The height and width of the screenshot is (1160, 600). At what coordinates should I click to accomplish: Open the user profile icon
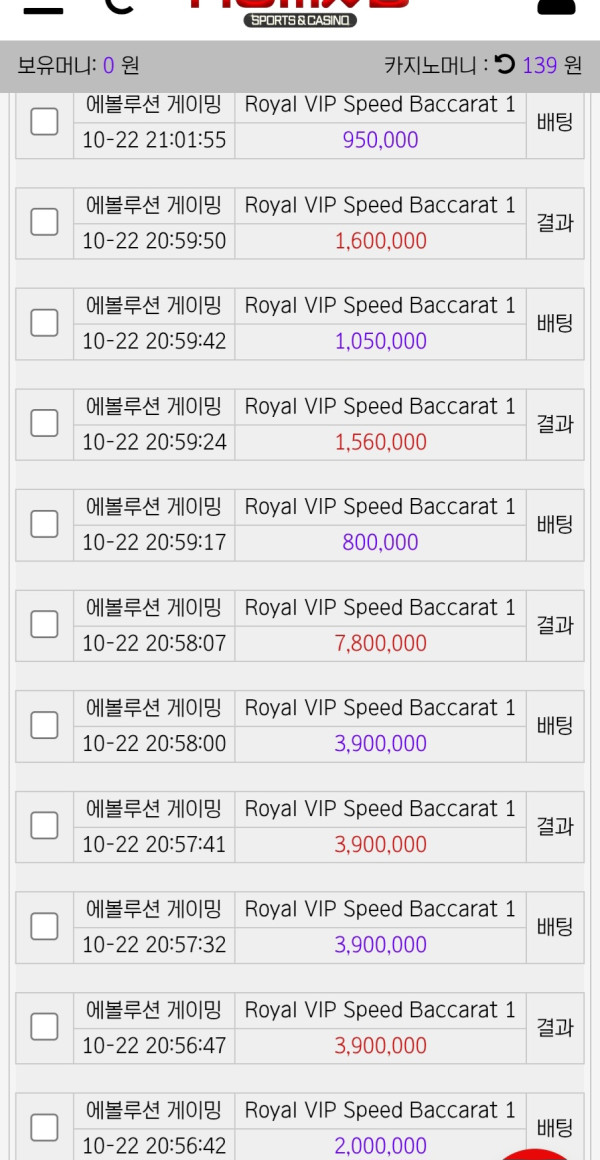pyautogui.click(x=557, y=5)
